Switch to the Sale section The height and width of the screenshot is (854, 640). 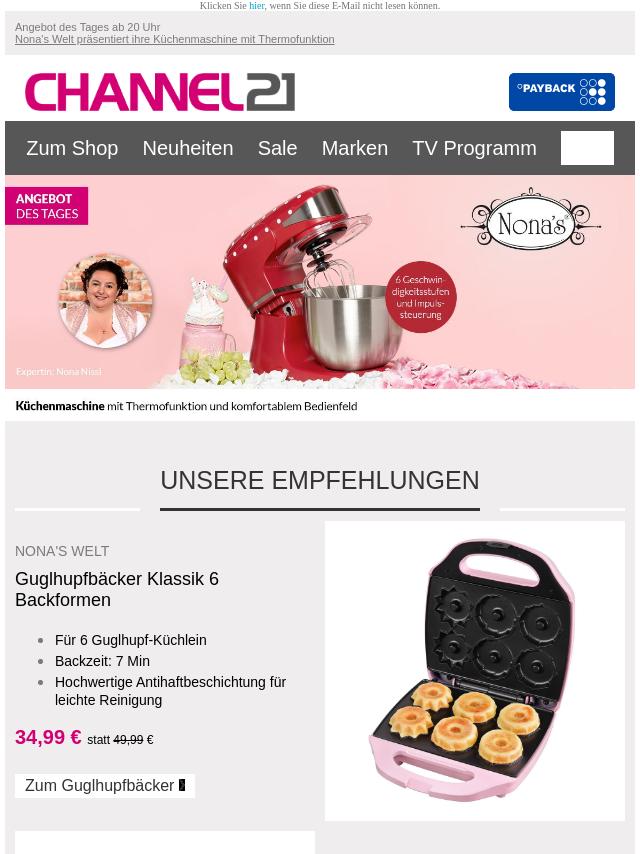point(277,148)
